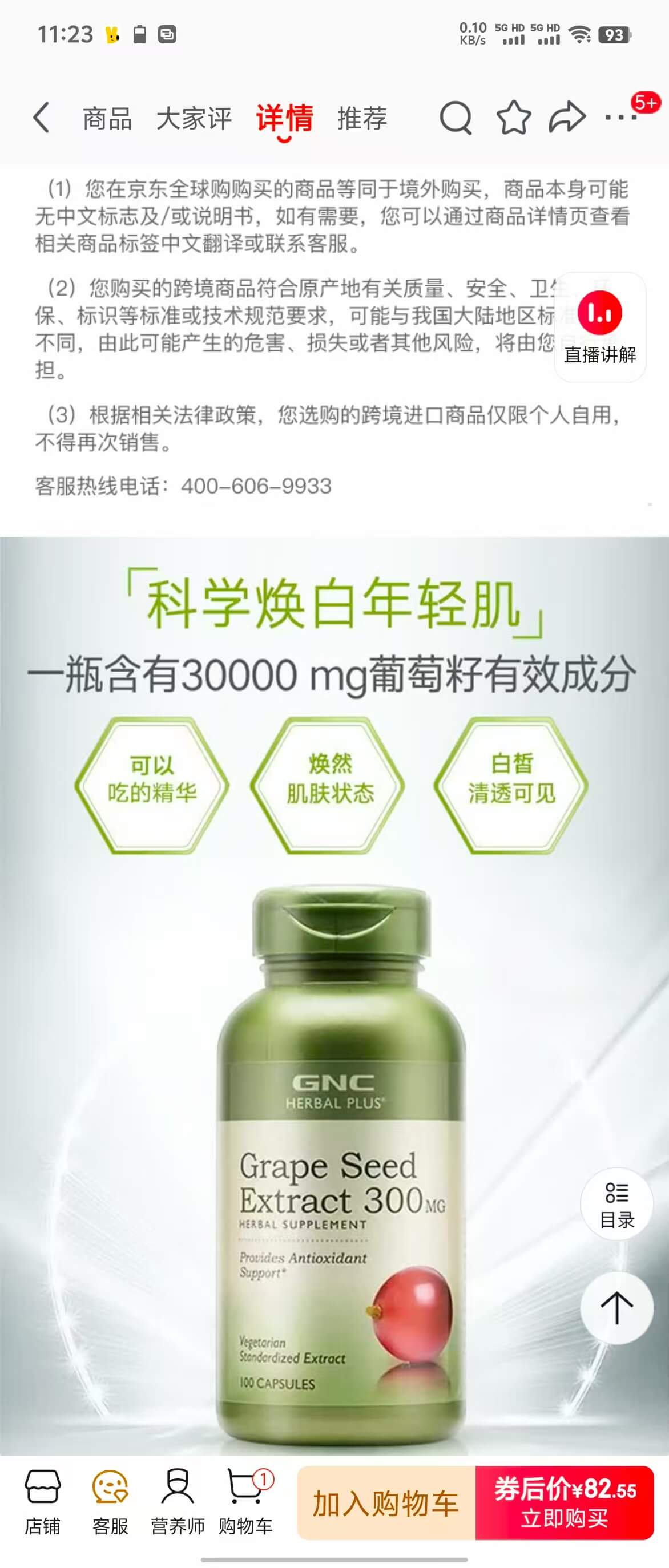
Task: Consult the 营养师 nutritionist
Action: pos(177,1502)
